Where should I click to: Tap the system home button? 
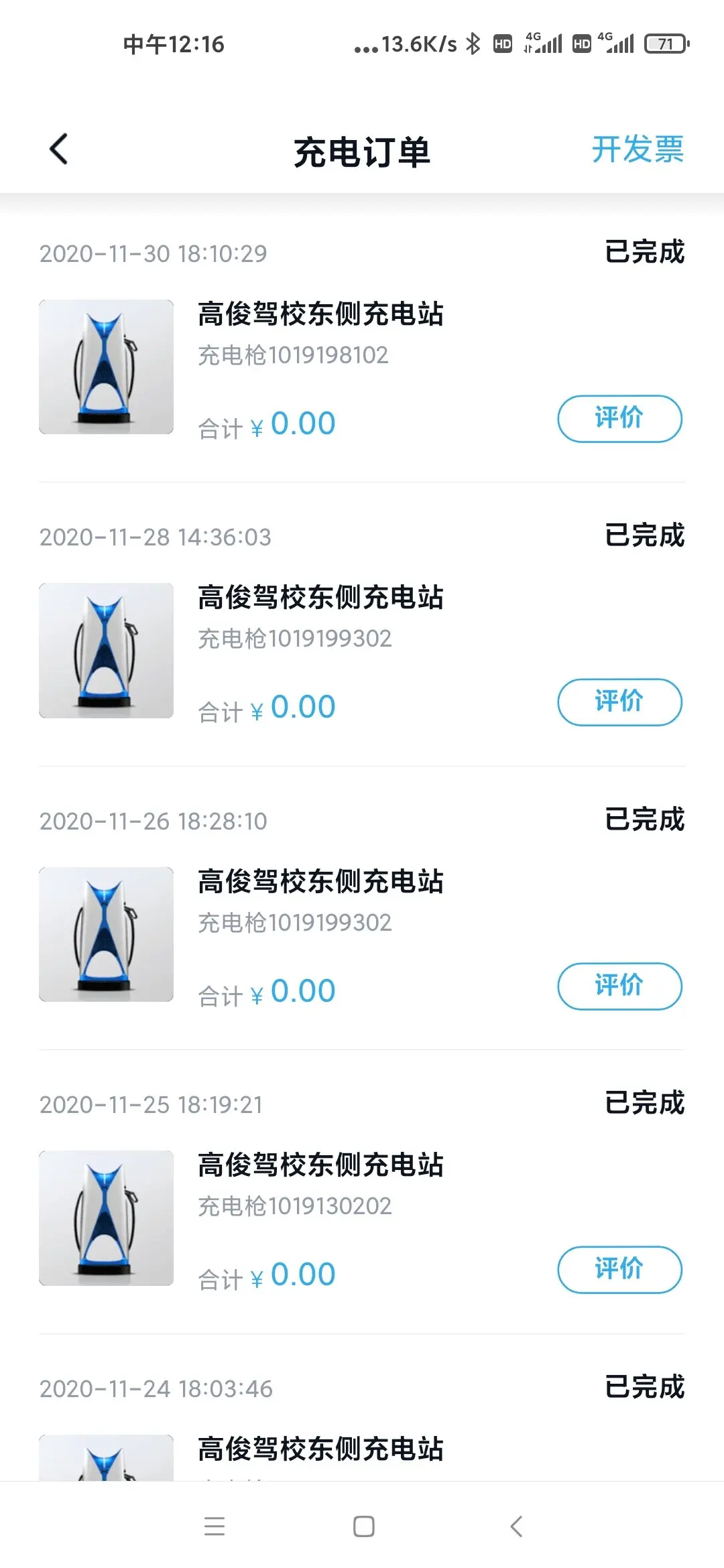pyautogui.click(x=363, y=1526)
